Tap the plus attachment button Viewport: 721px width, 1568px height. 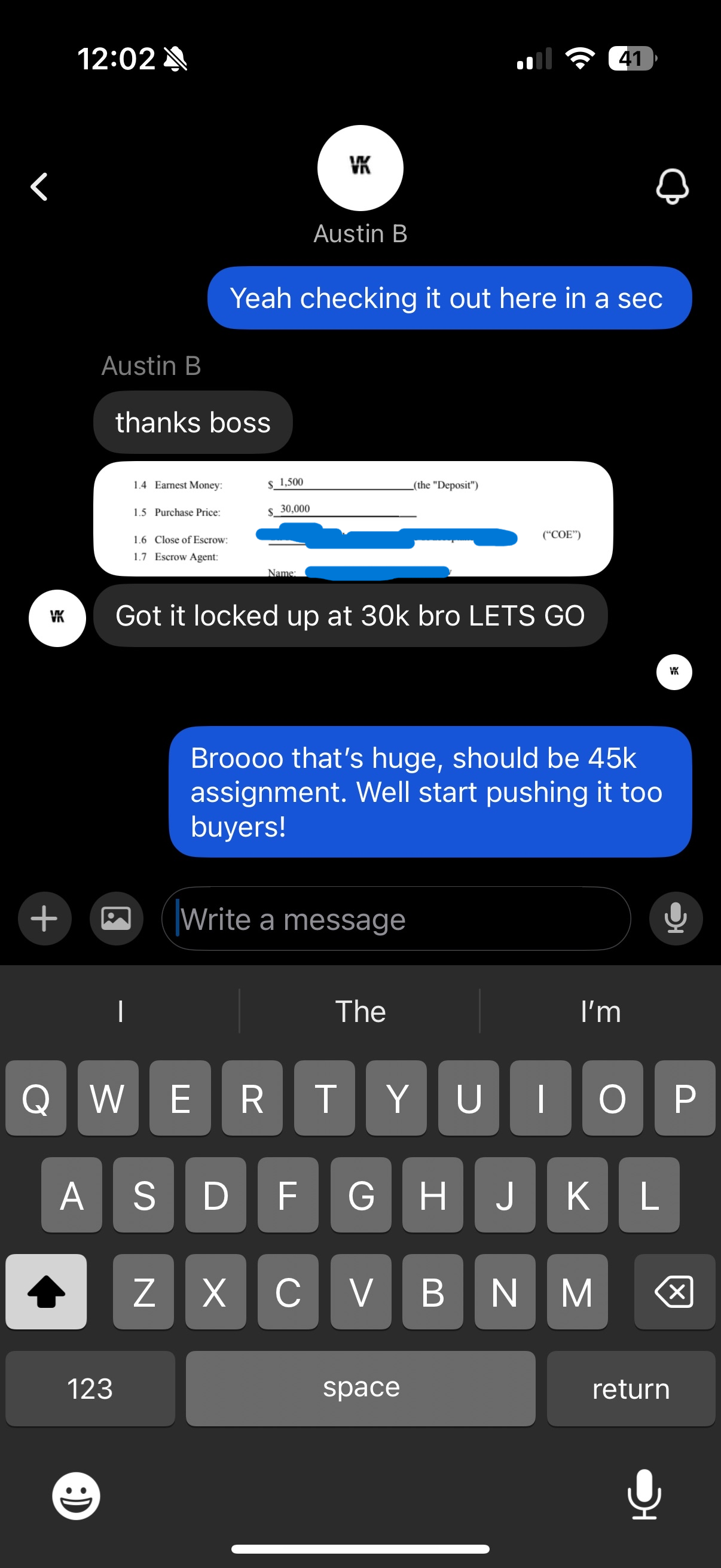tap(44, 919)
